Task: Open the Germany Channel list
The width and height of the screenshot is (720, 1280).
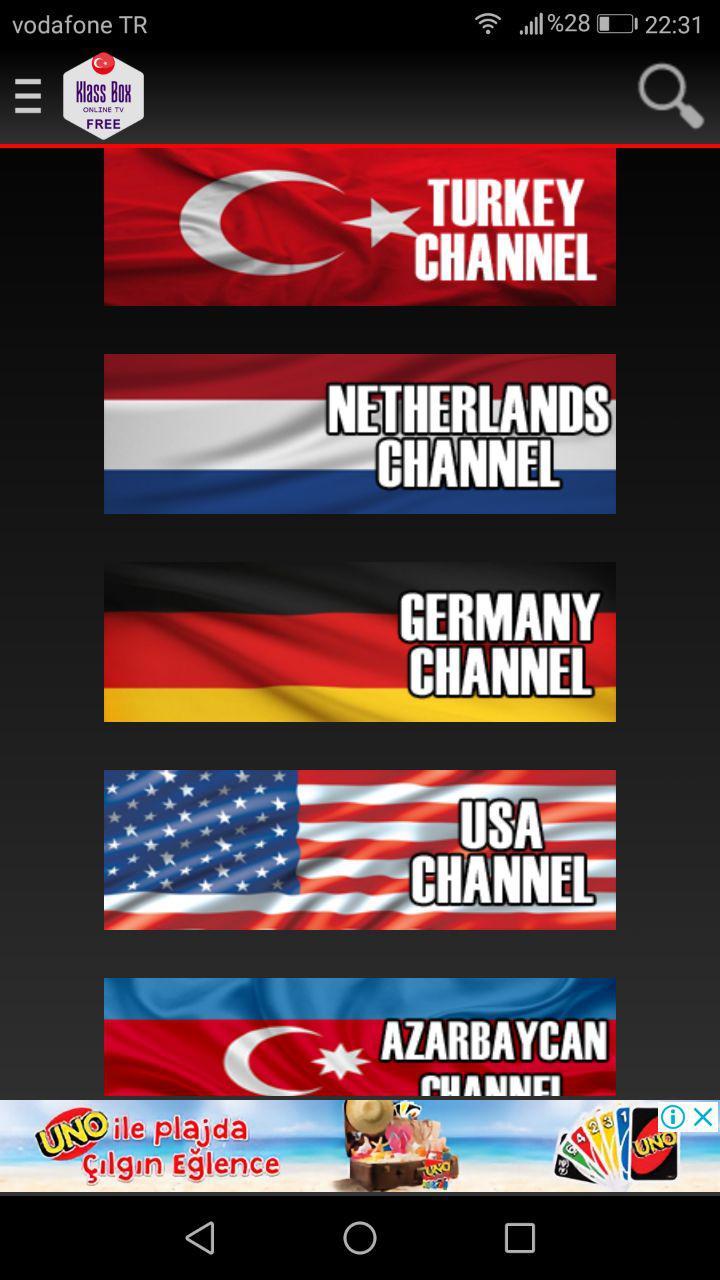Action: [x=360, y=642]
